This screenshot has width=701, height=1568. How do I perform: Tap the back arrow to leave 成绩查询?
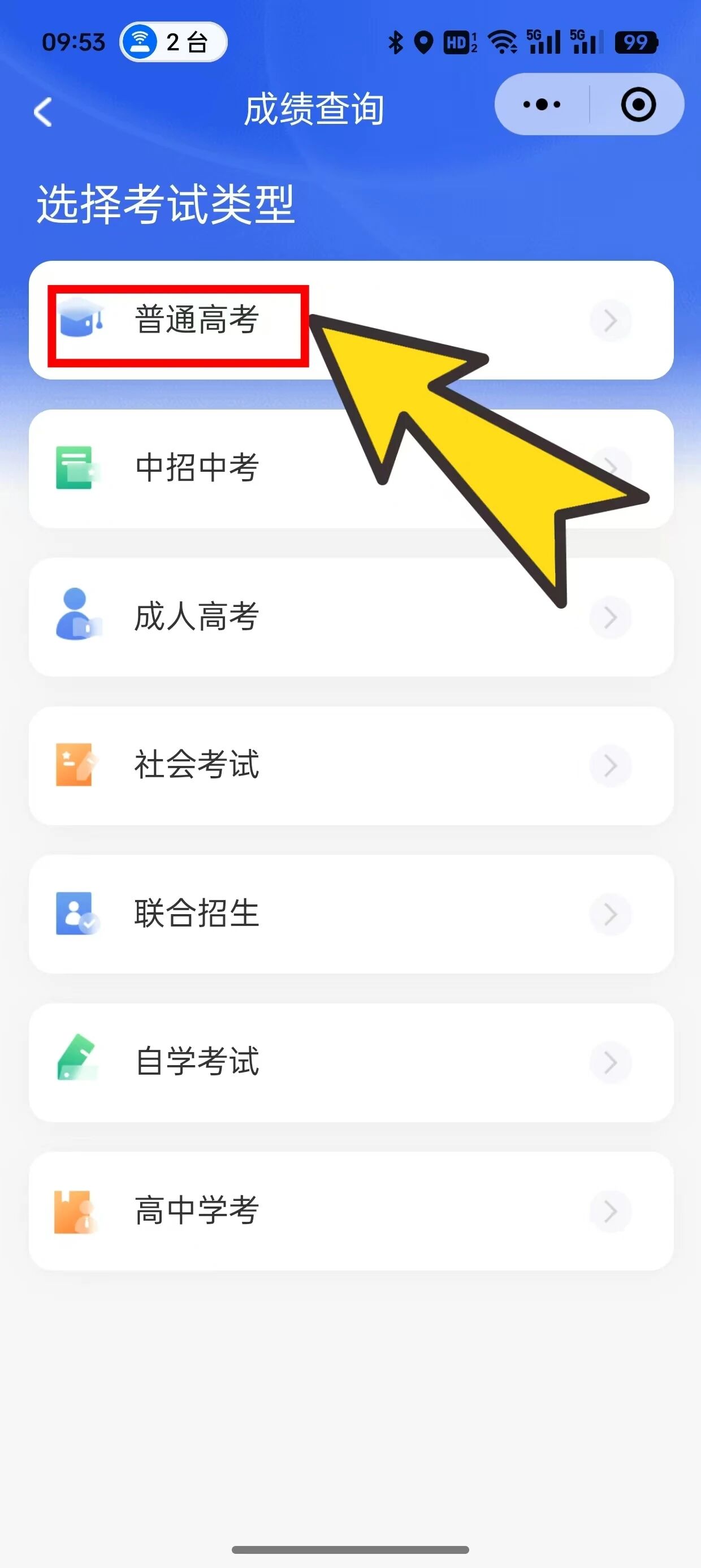click(x=41, y=111)
